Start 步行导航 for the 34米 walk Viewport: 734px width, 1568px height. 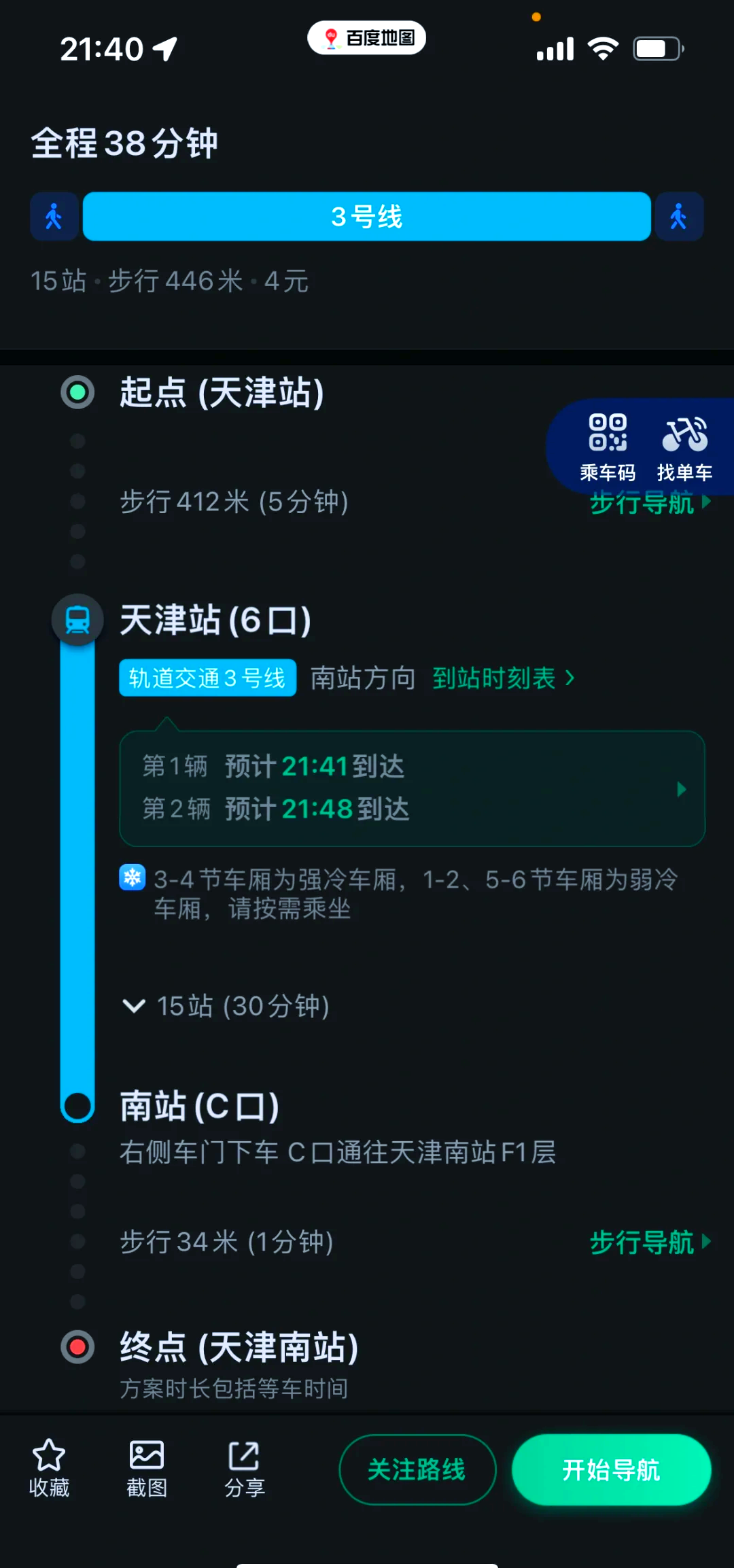pos(650,1242)
